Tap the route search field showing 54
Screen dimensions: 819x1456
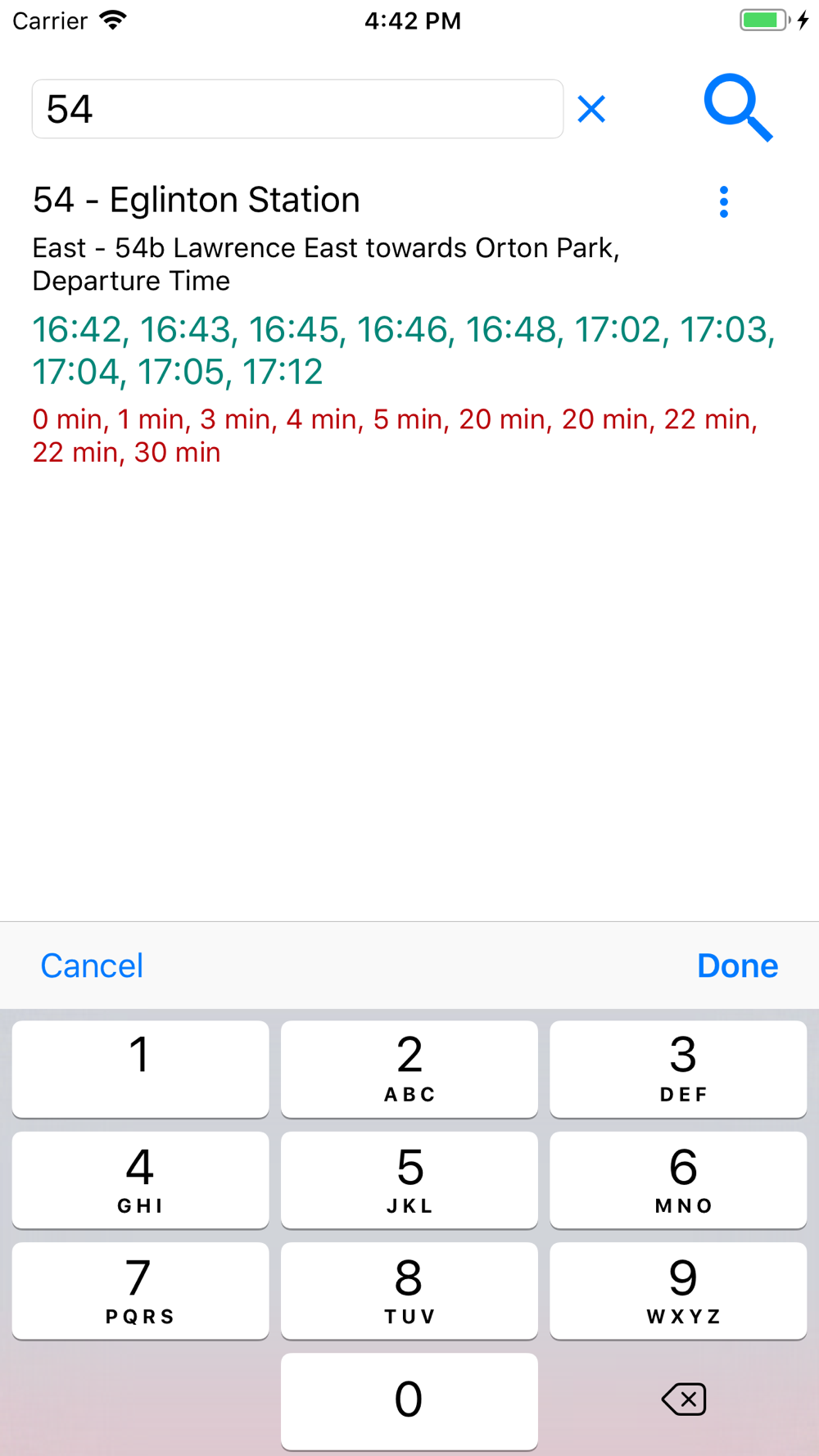[x=297, y=109]
